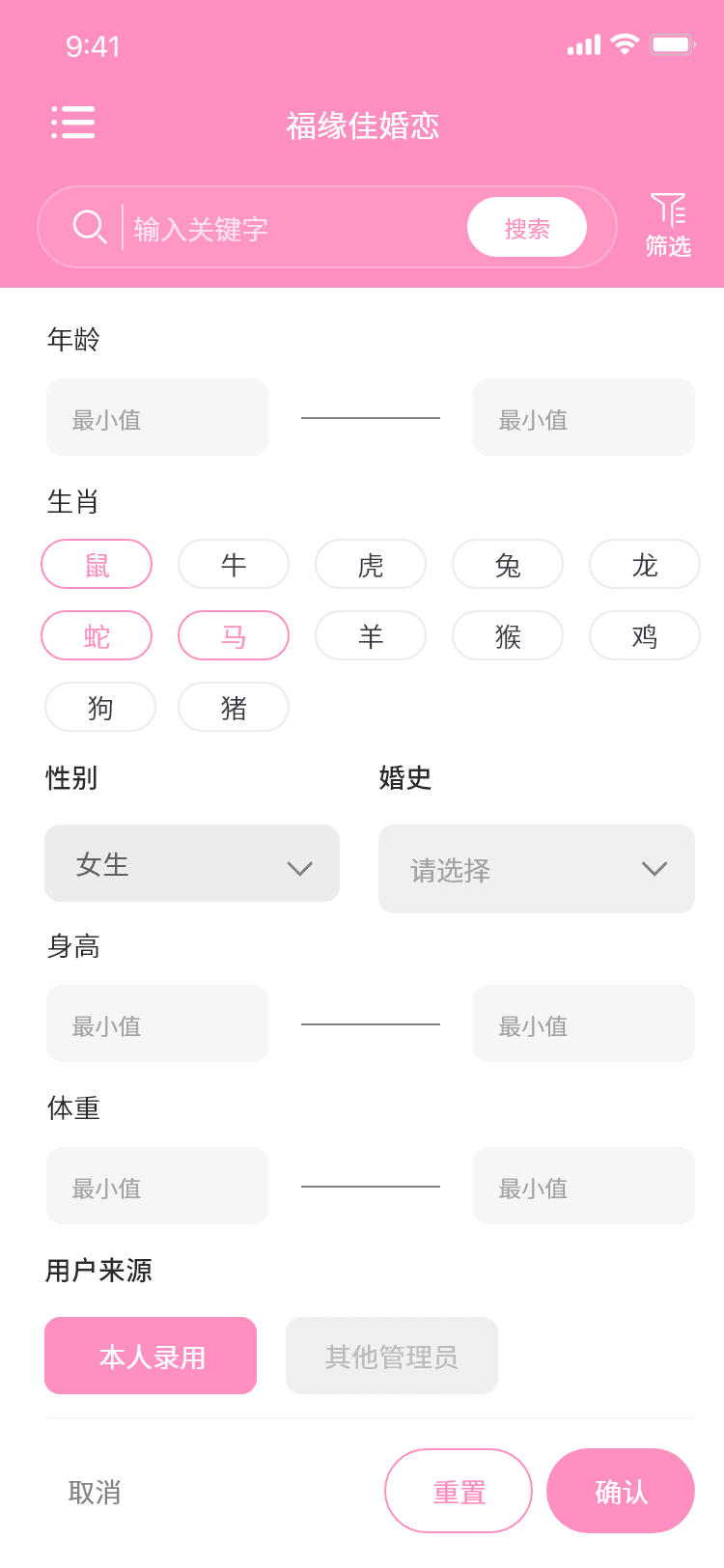Tap the first 身高 minimum field
The height and width of the screenshot is (1568, 724).
(x=157, y=1024)
